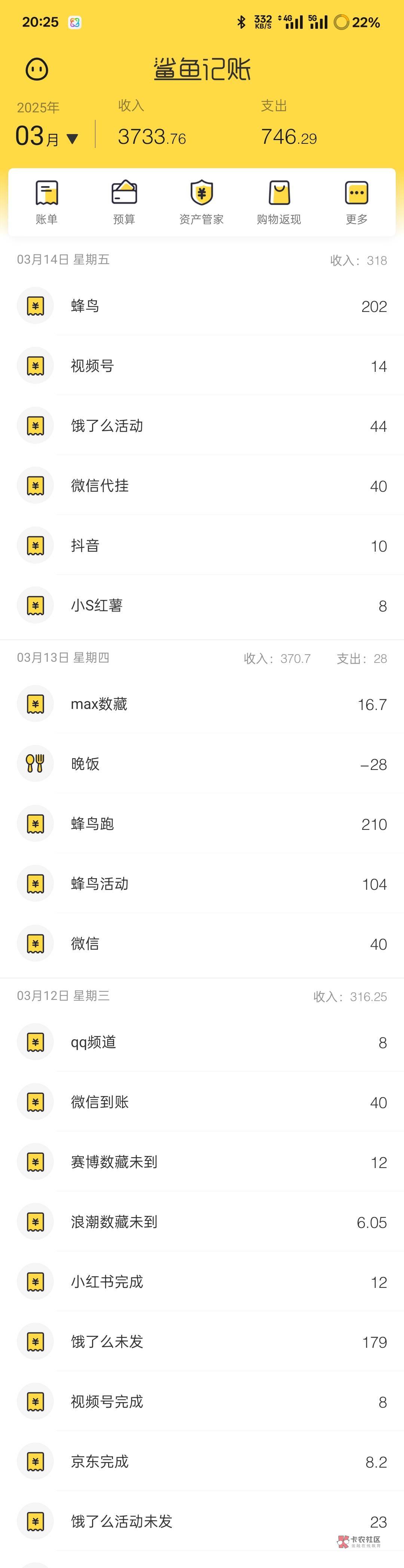
Task: Open the profile face icon
Action: 37,69
